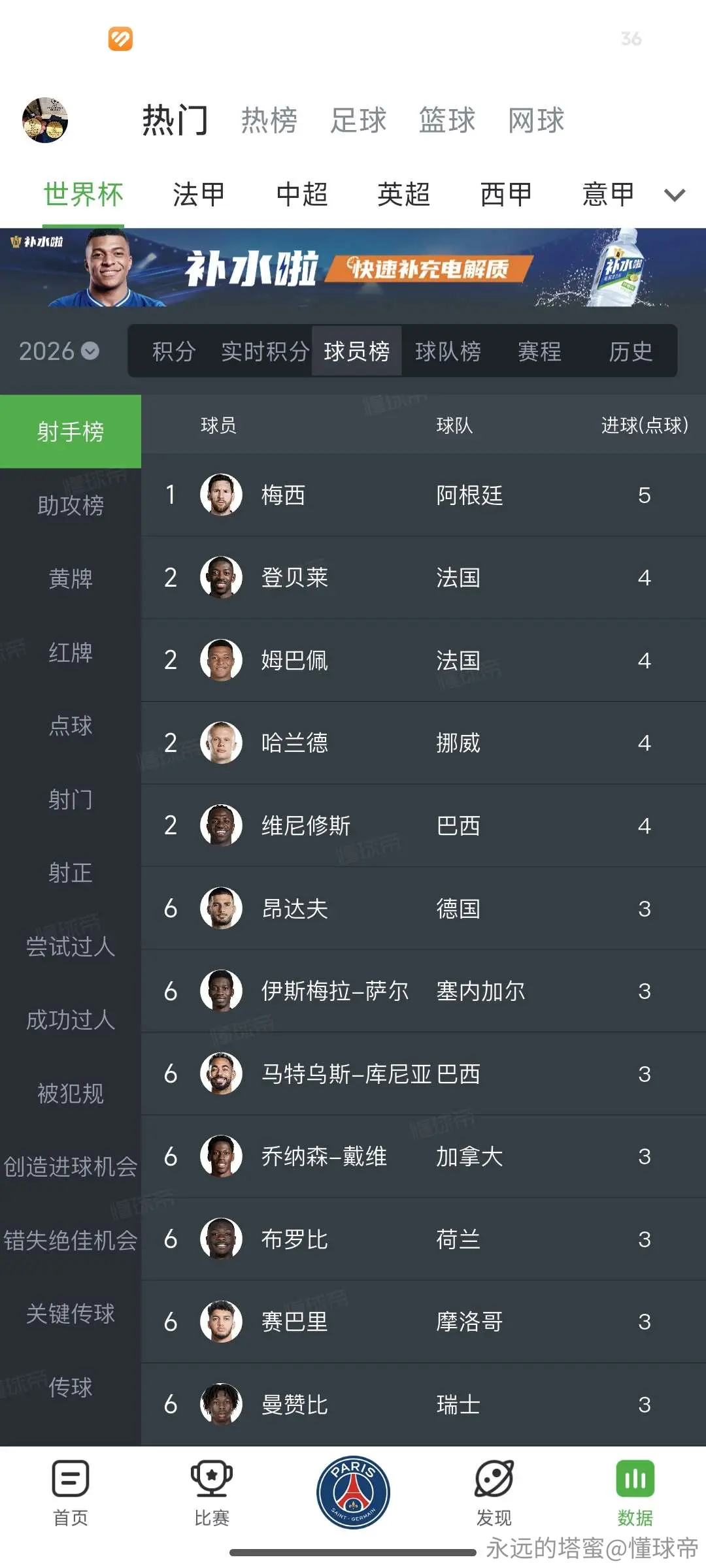Viewport: 706px width, 1568px height.
Task: Select 点球 in the side menu
Action: pos(71,726)
